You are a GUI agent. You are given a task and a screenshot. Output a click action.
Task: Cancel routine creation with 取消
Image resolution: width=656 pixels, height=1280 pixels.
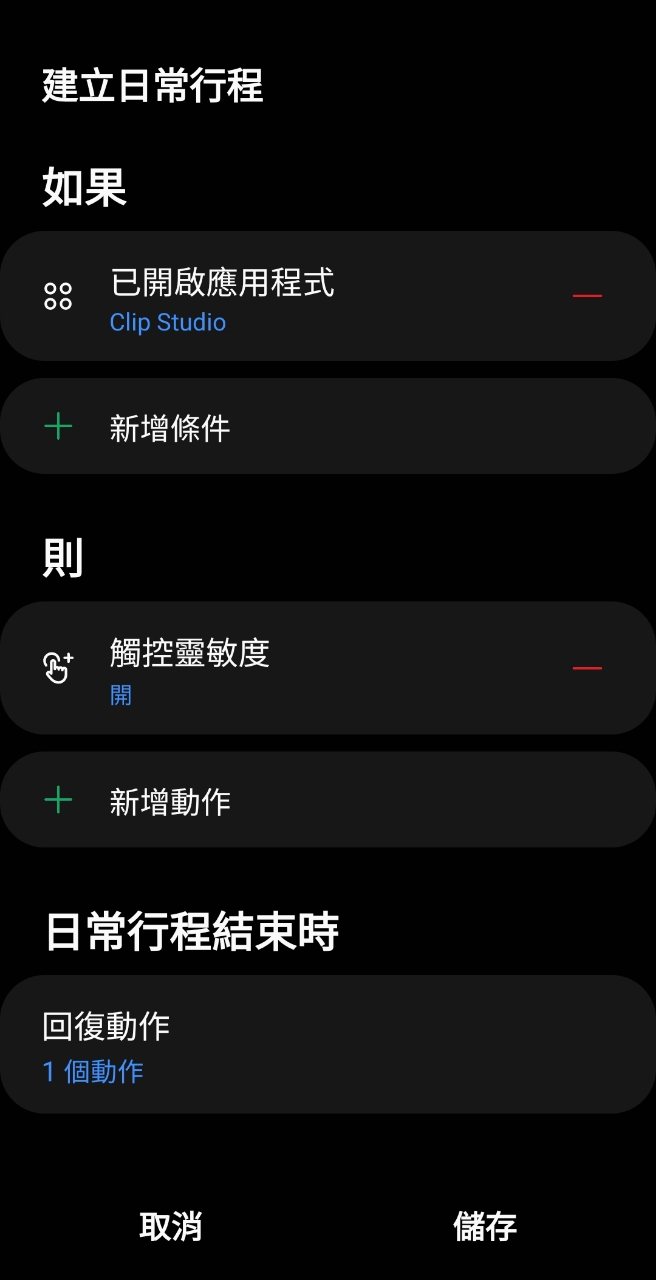171,1226
